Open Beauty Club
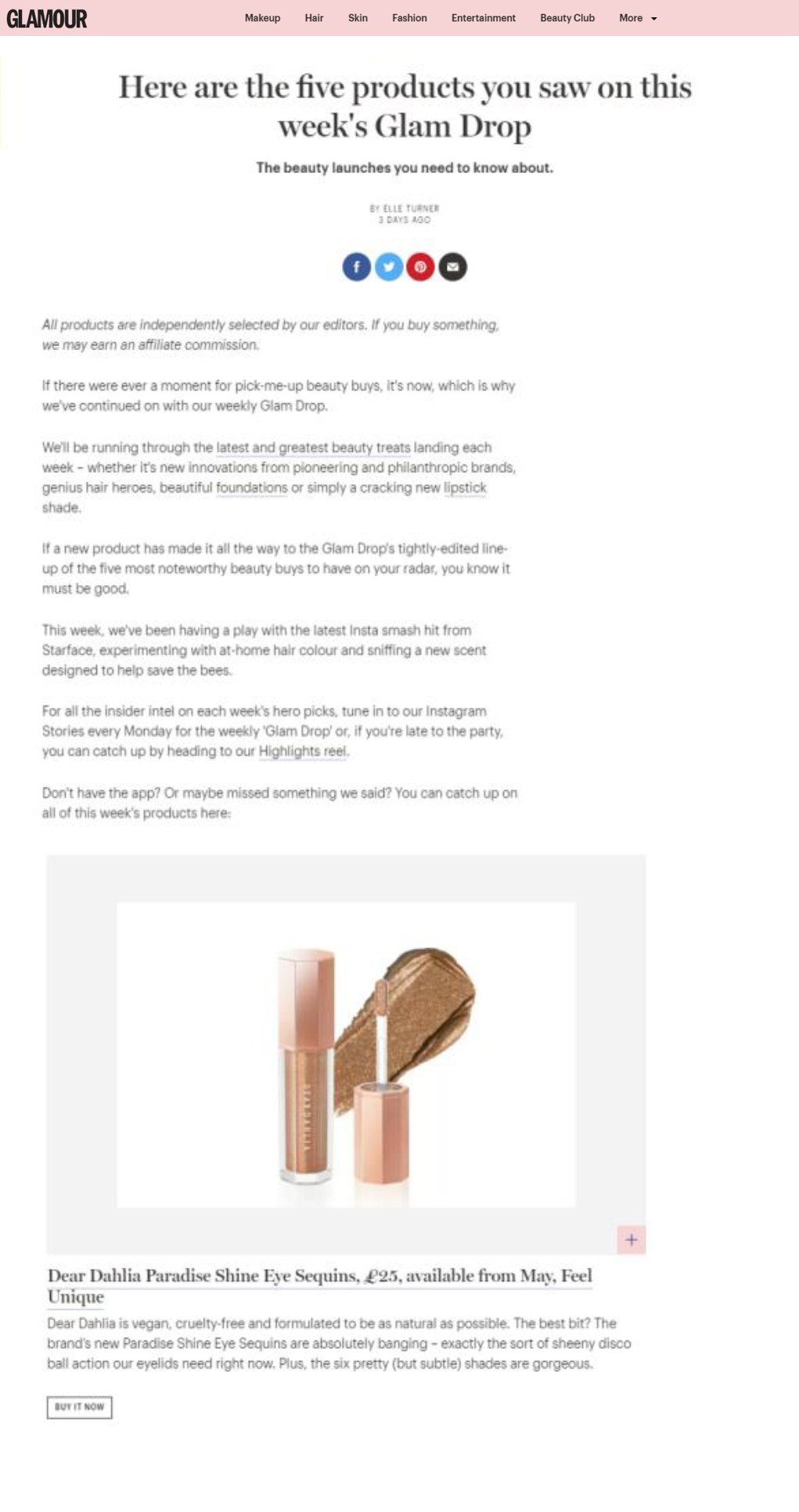Screen dimensions: 799x1512 tap(567, 18)
